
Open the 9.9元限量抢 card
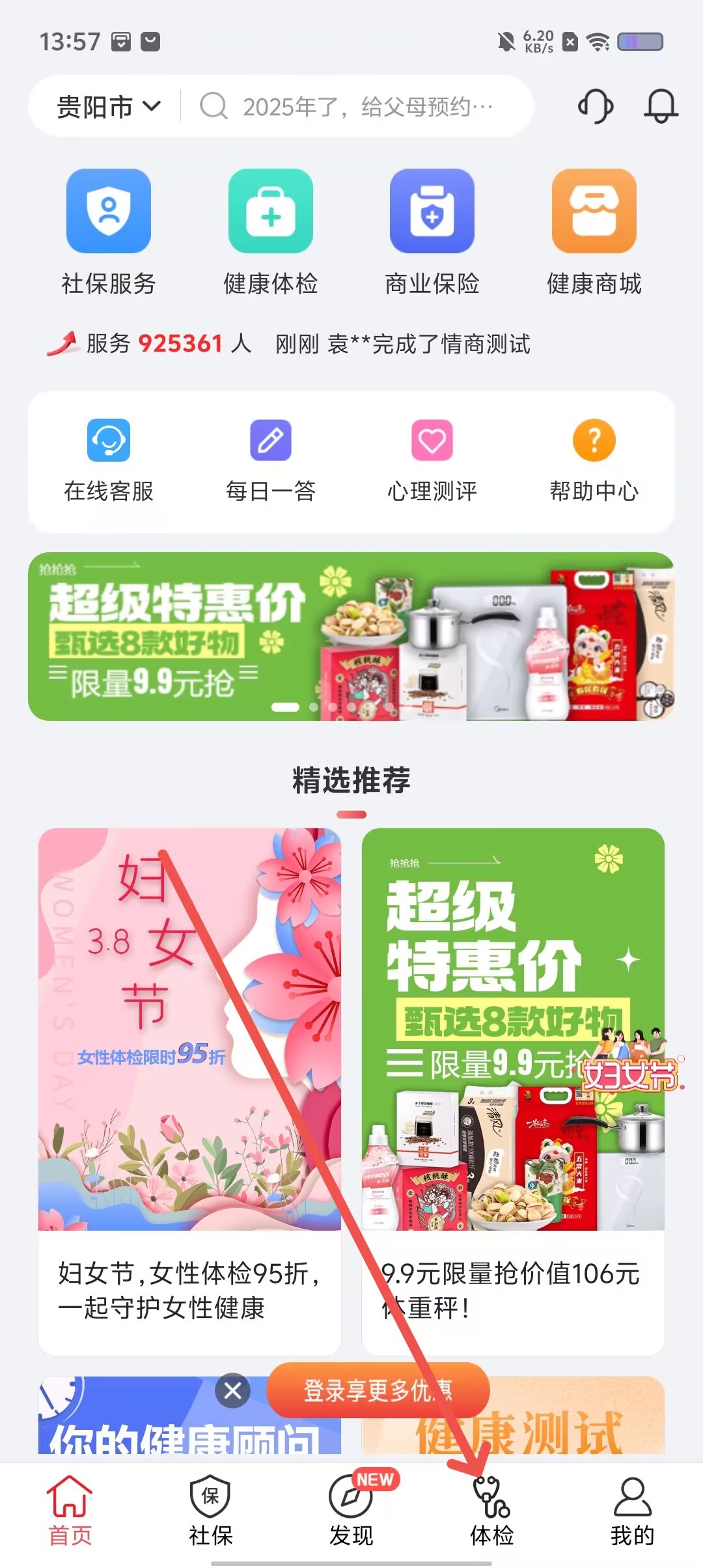[x=513, y=1091]
